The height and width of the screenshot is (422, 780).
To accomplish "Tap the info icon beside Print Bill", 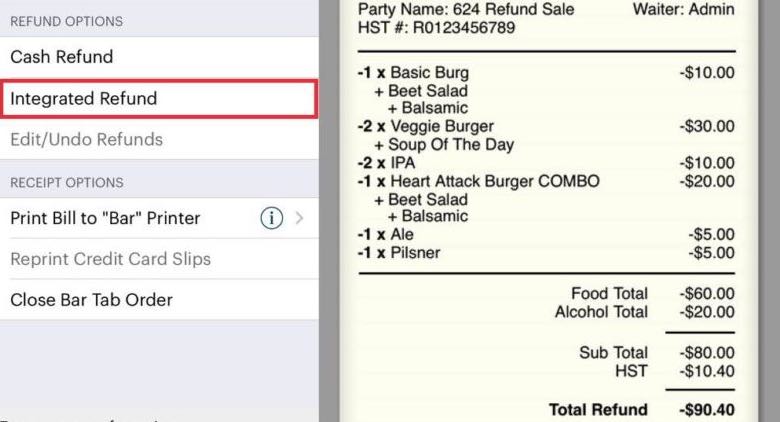I will [271, 218].
